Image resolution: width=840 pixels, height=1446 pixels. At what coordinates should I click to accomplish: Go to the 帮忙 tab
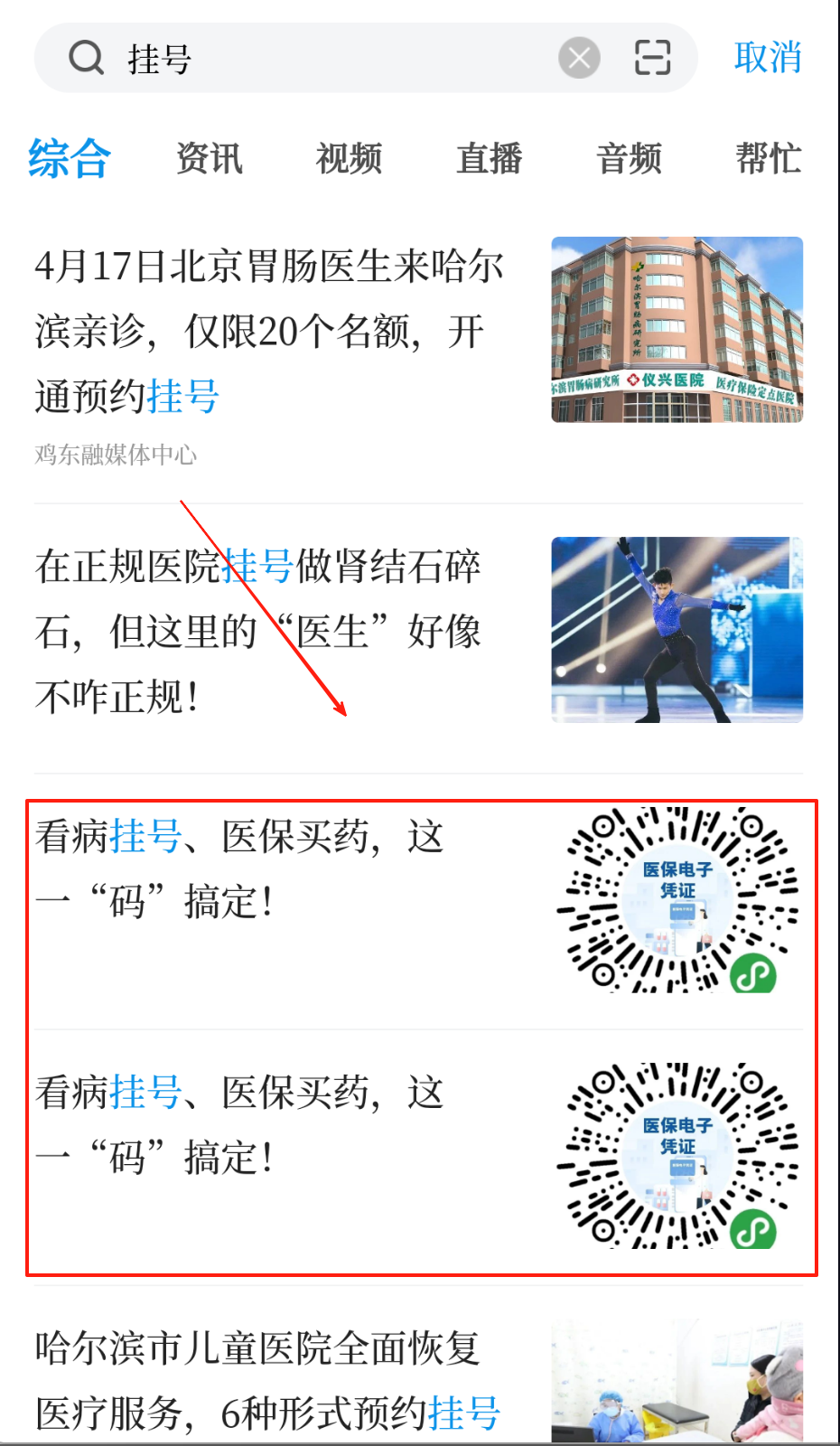pyautogui.click(x=769, y=159)
